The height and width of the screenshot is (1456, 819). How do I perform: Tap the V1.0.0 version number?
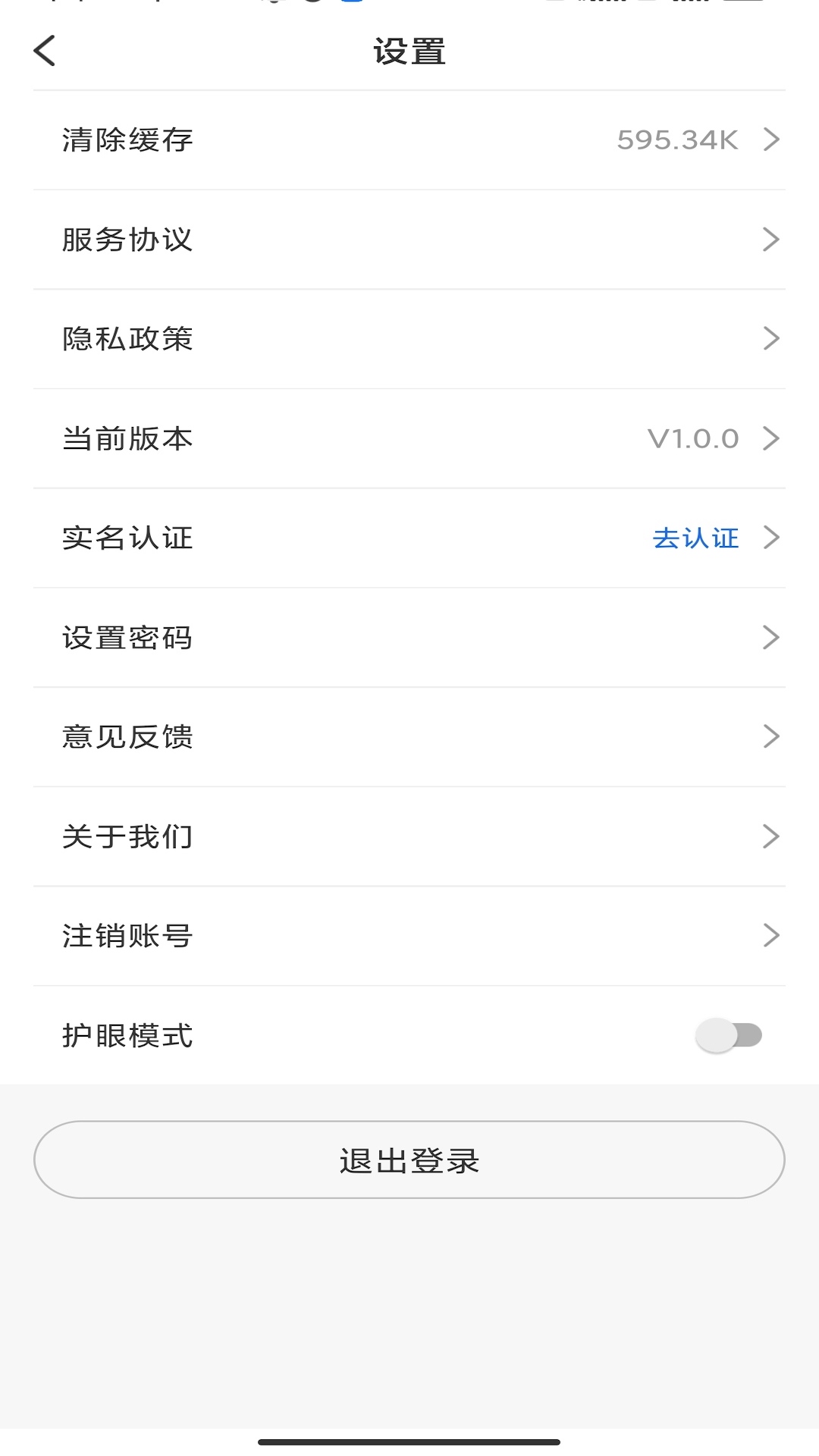click(694, 438)
